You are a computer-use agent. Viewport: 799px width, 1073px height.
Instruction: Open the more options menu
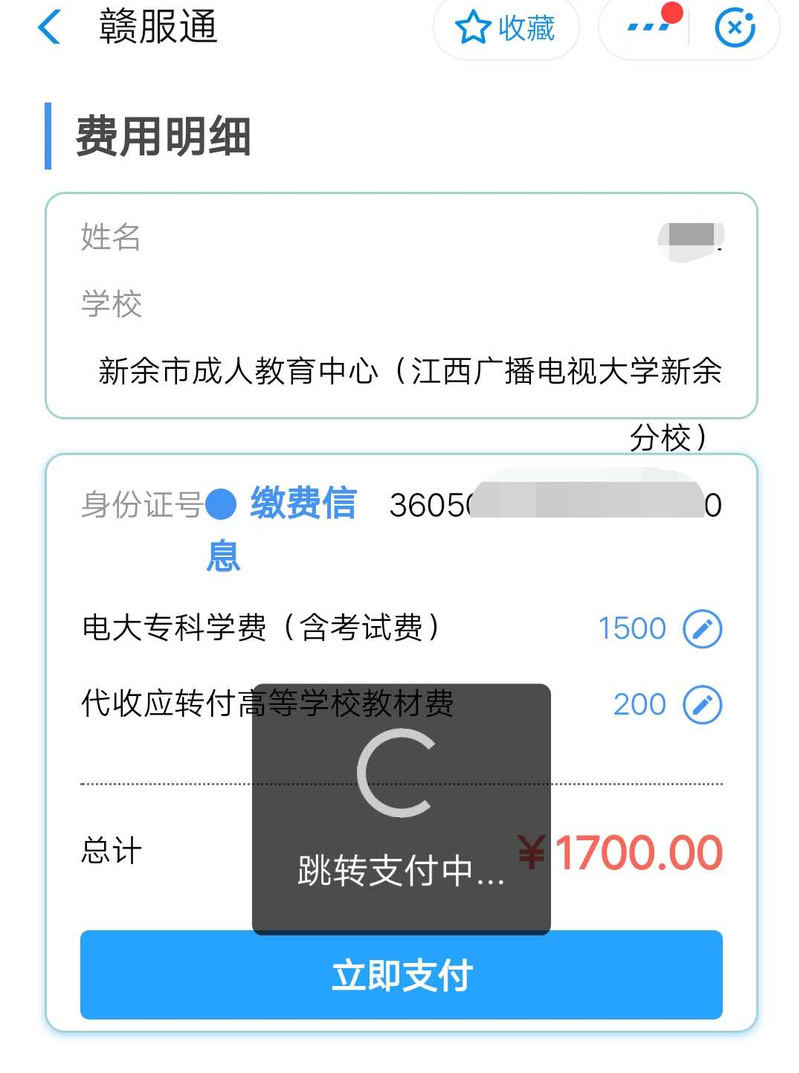coord(650,28)
